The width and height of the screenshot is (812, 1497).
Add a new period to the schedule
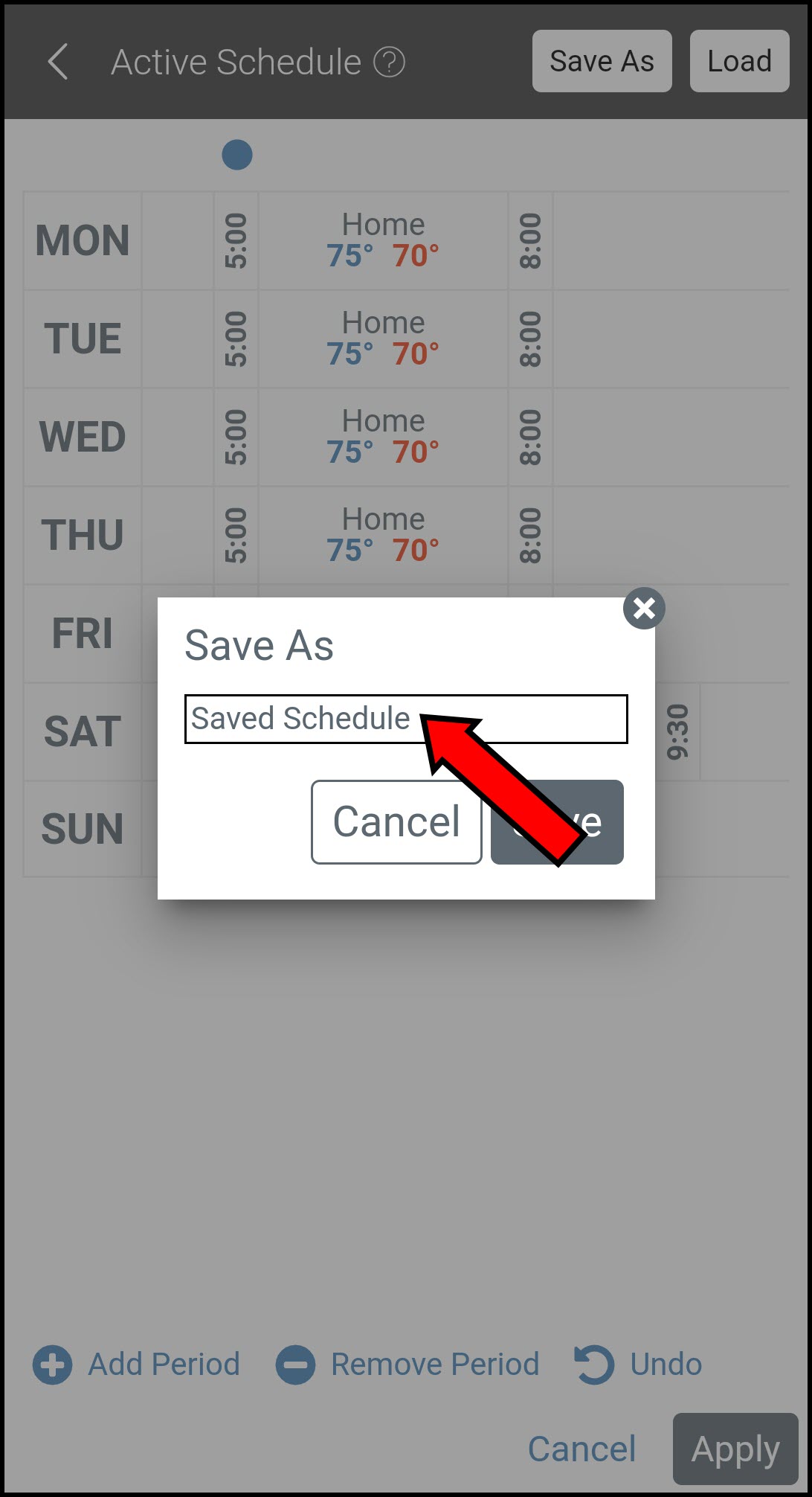click(137, 1365)
